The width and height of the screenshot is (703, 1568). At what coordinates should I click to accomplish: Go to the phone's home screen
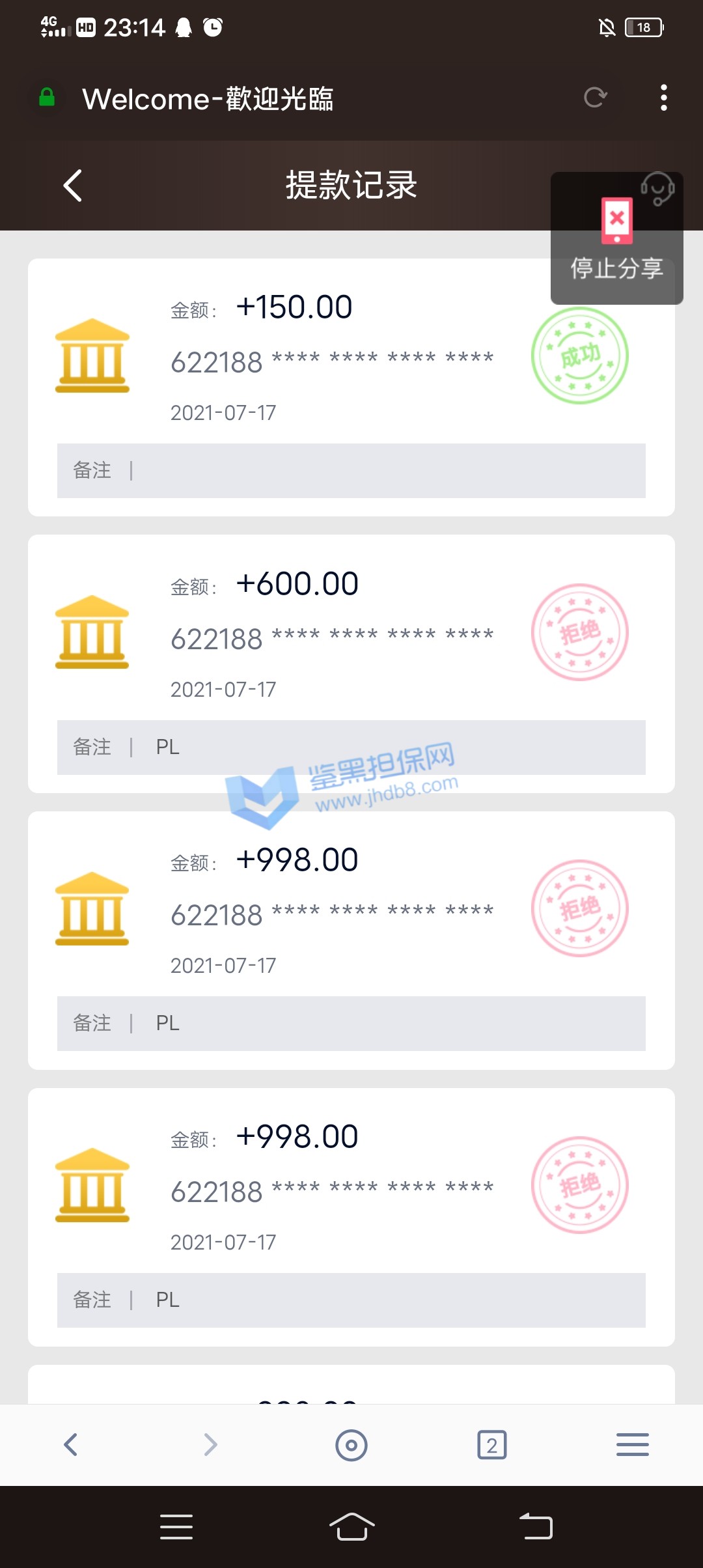point(351,1526)
